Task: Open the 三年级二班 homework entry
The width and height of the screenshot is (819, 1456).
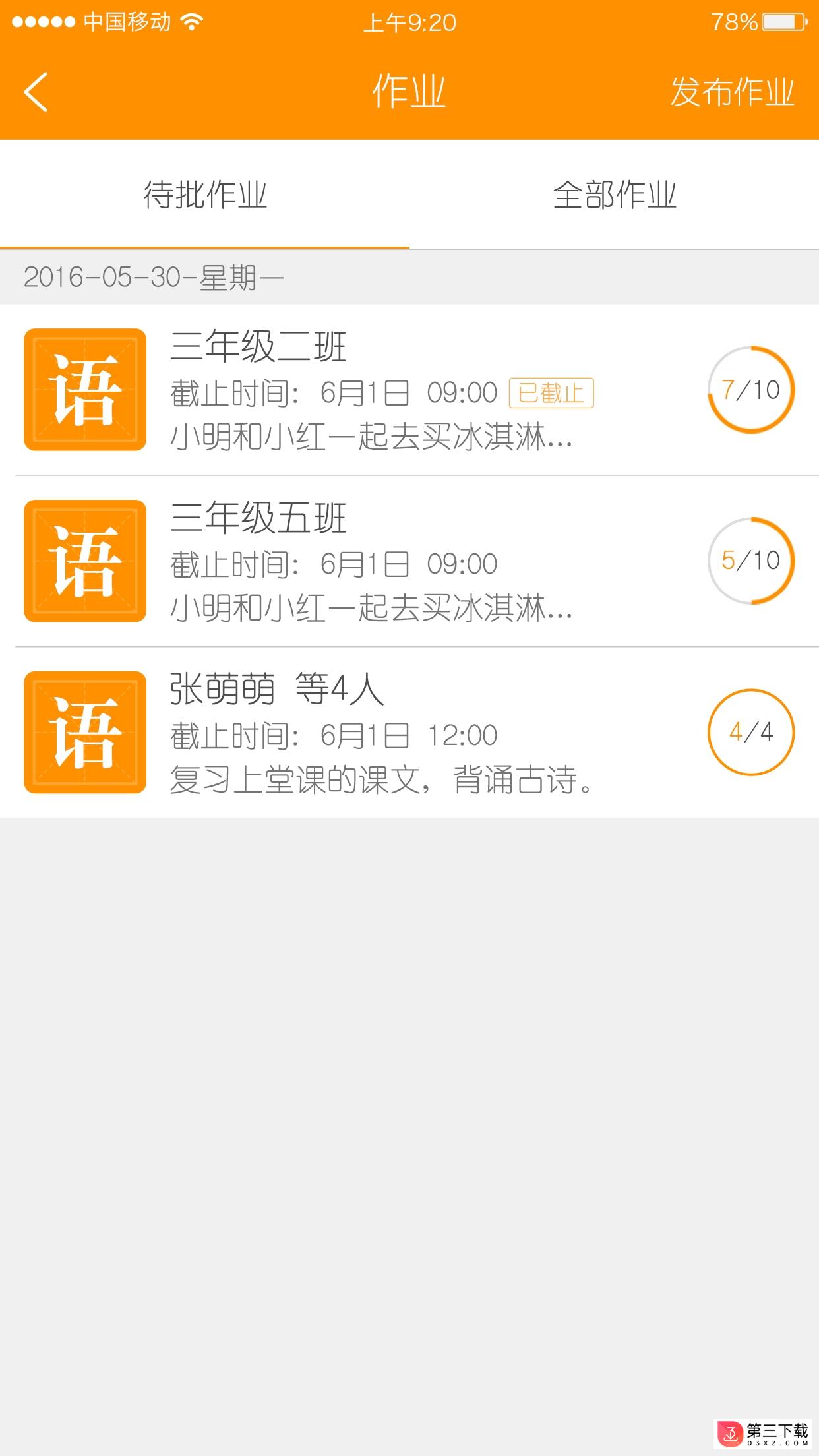Action: pos(409,390)
